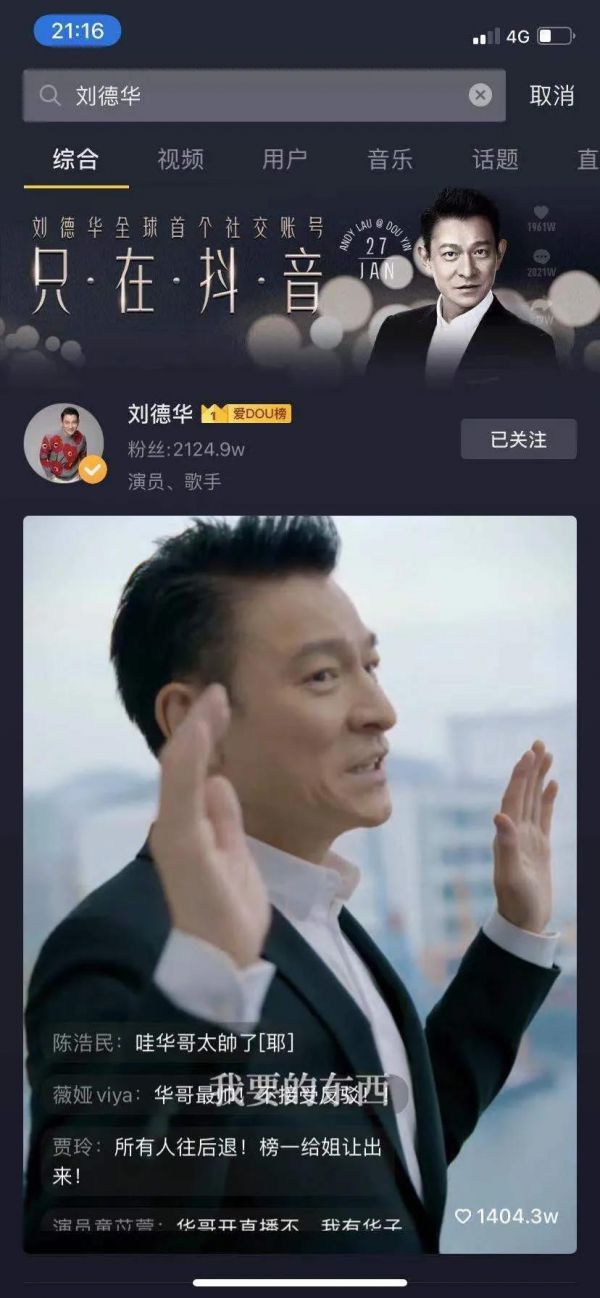
Task: Switch to the 用户 tab
Action: [284, 159]
